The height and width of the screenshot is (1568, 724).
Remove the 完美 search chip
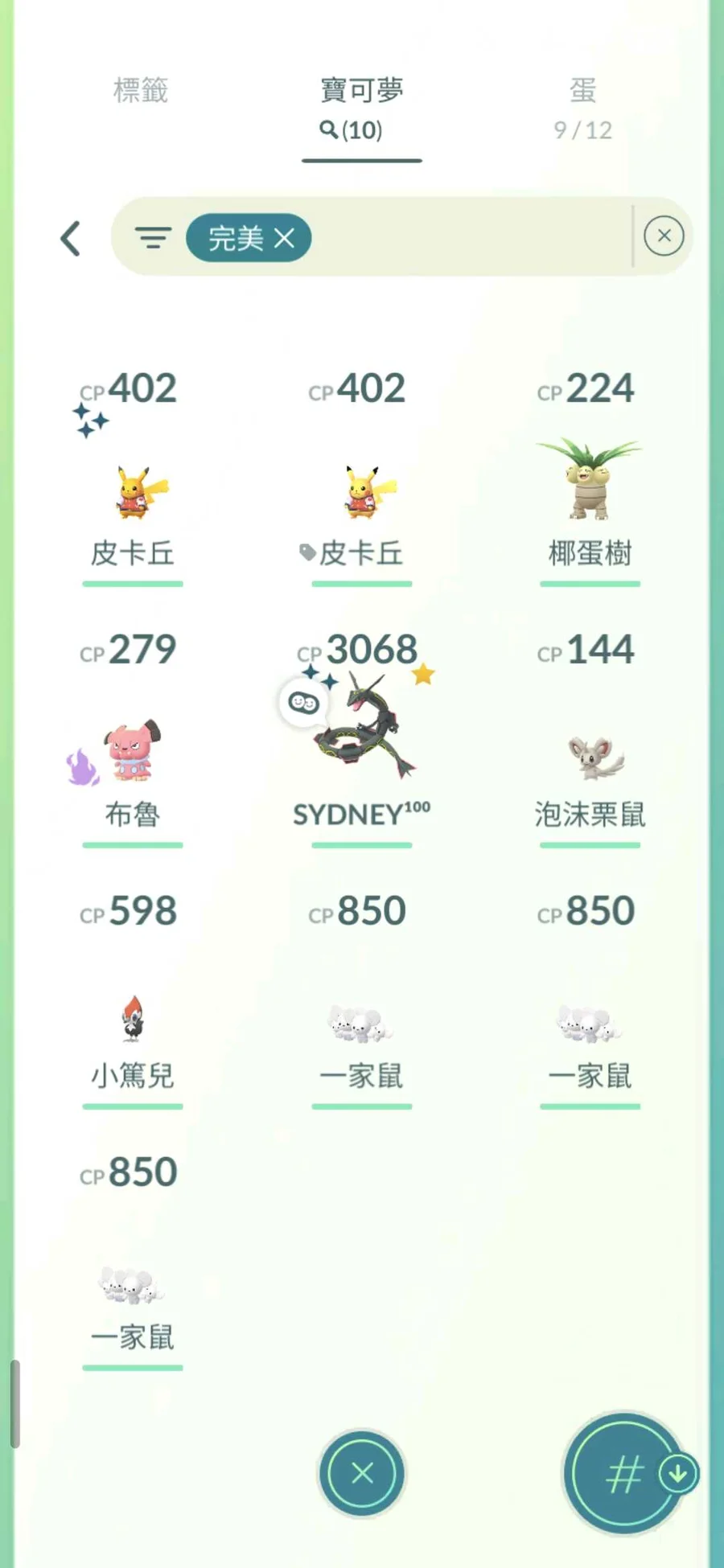pos(284,238)
